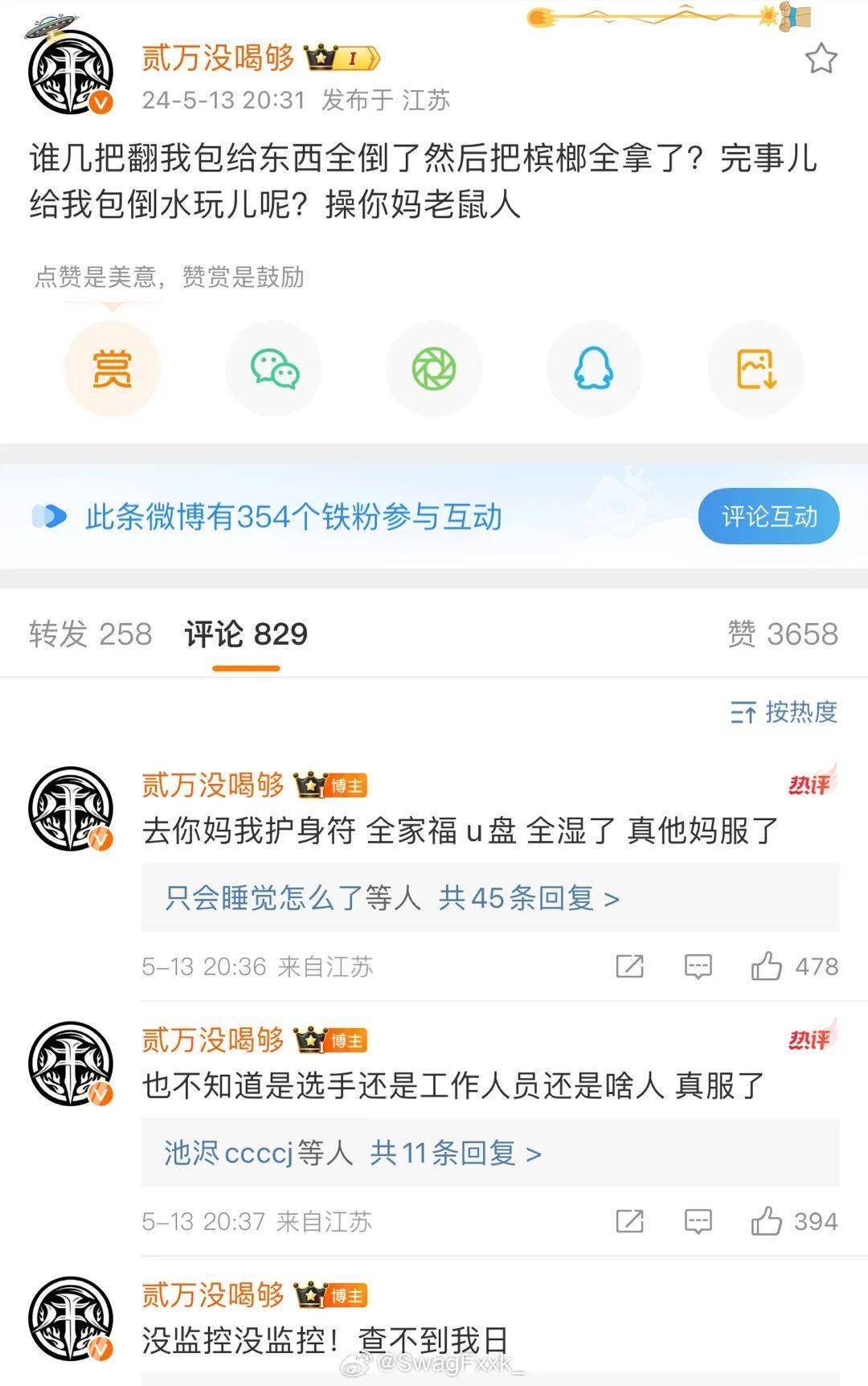This screenshot has height=1386, width=868.
Task: Like the comment with 478 likes
Action: pos(767,966)
